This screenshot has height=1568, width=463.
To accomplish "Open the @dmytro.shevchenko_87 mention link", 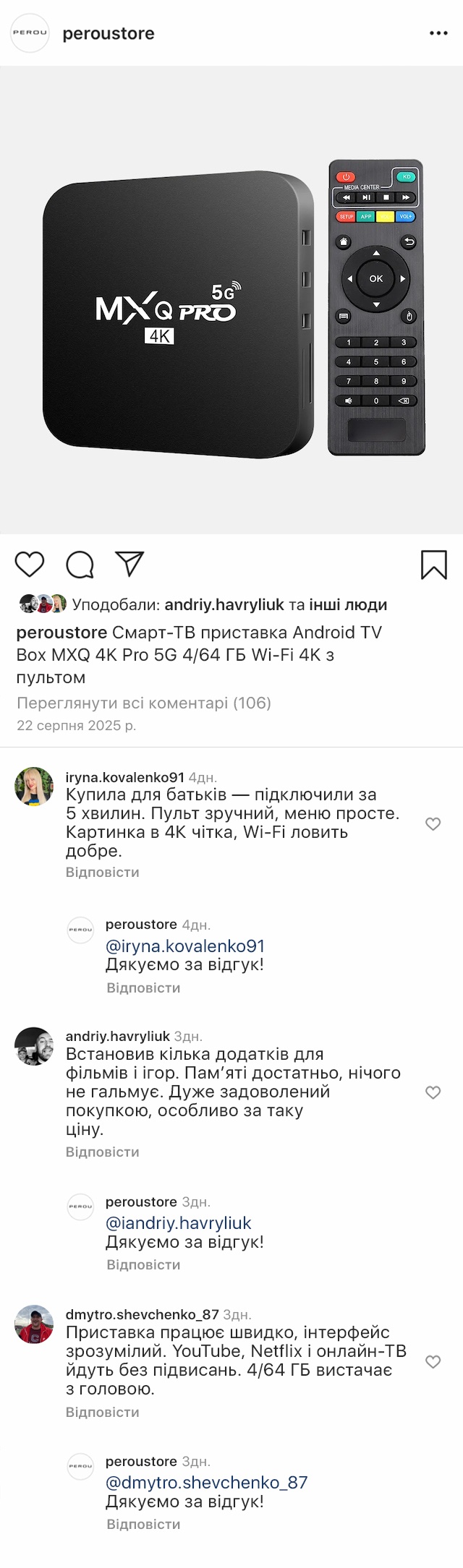I will (206, 1482).
